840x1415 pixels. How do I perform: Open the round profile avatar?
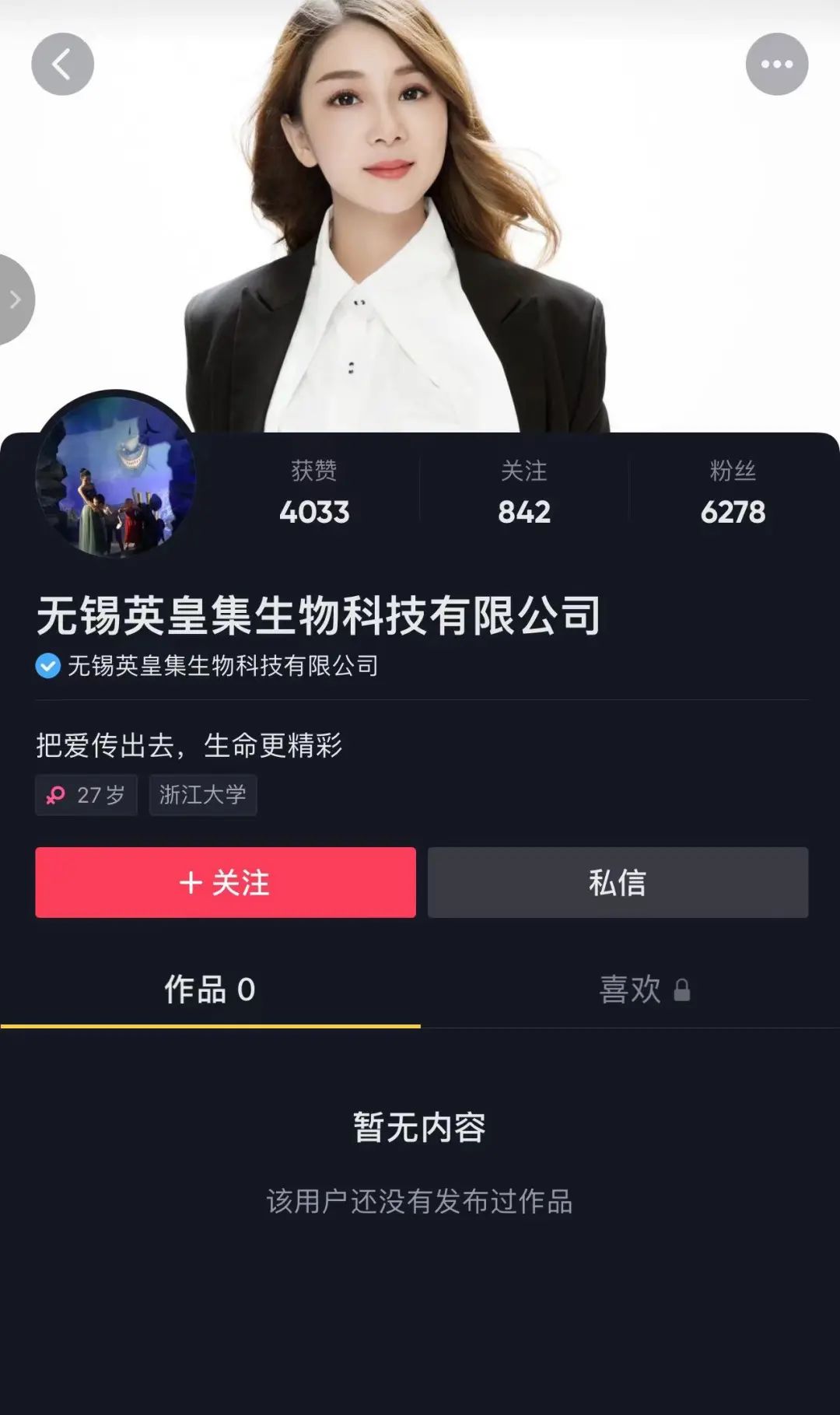point(115,474)
